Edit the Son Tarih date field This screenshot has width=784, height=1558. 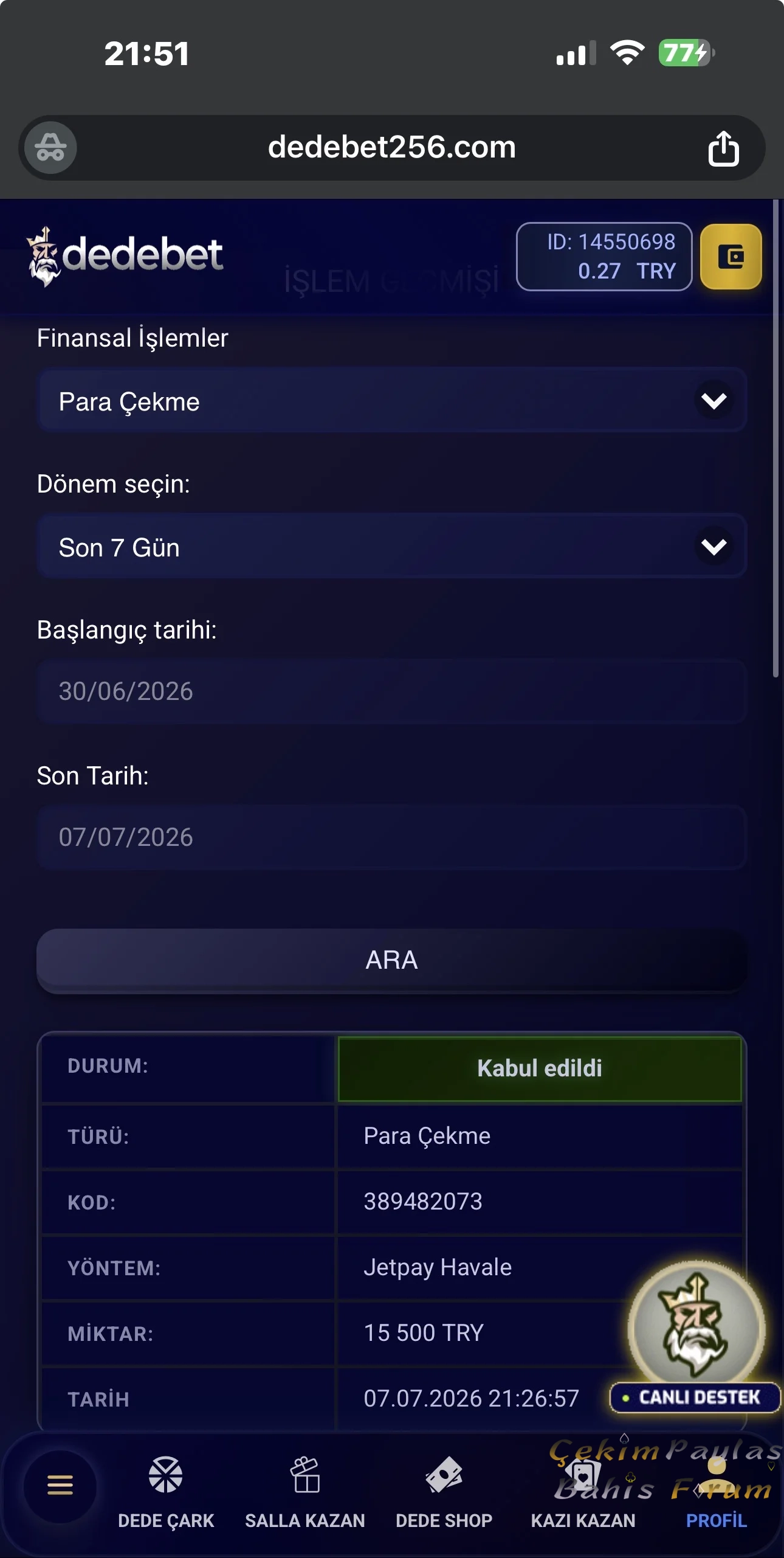392,837
